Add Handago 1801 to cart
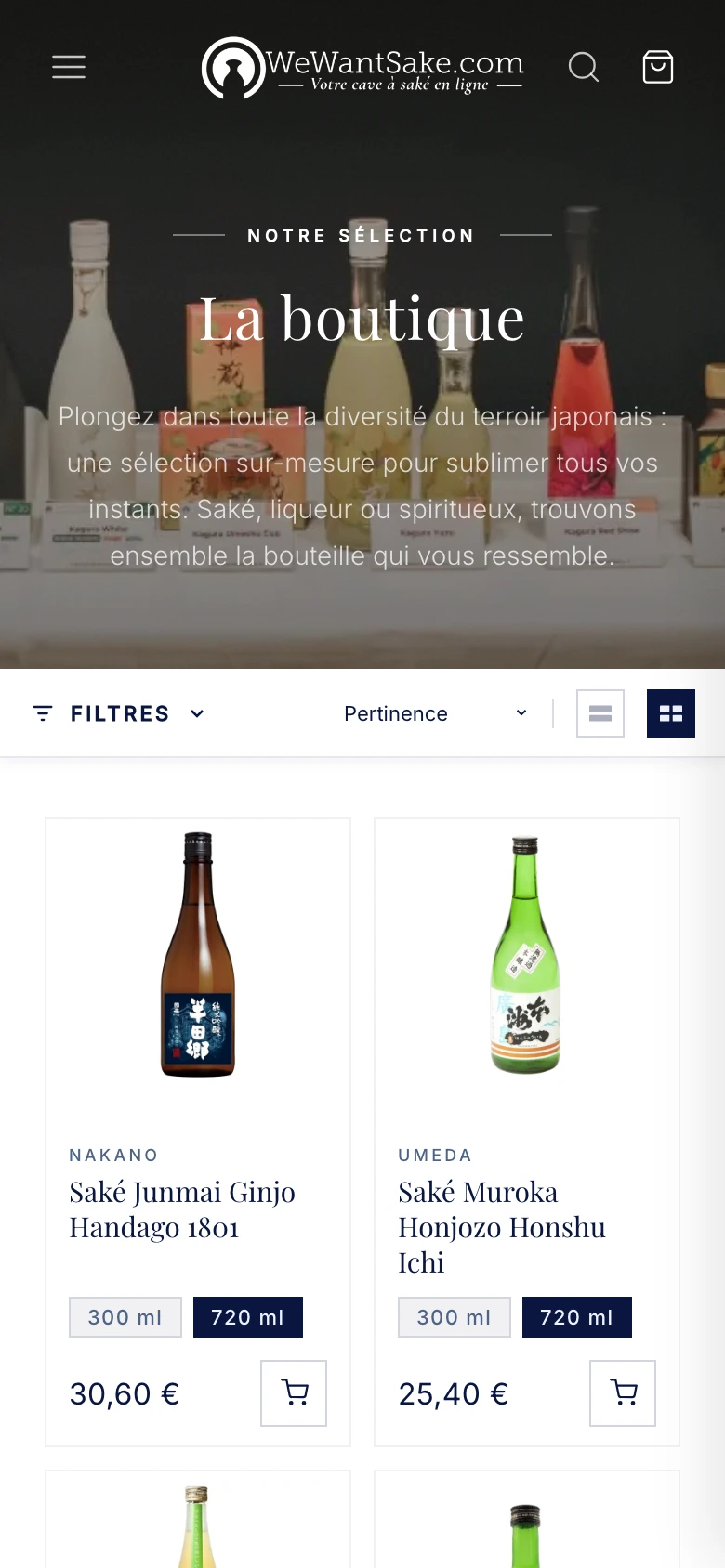 pos(294,1393)
